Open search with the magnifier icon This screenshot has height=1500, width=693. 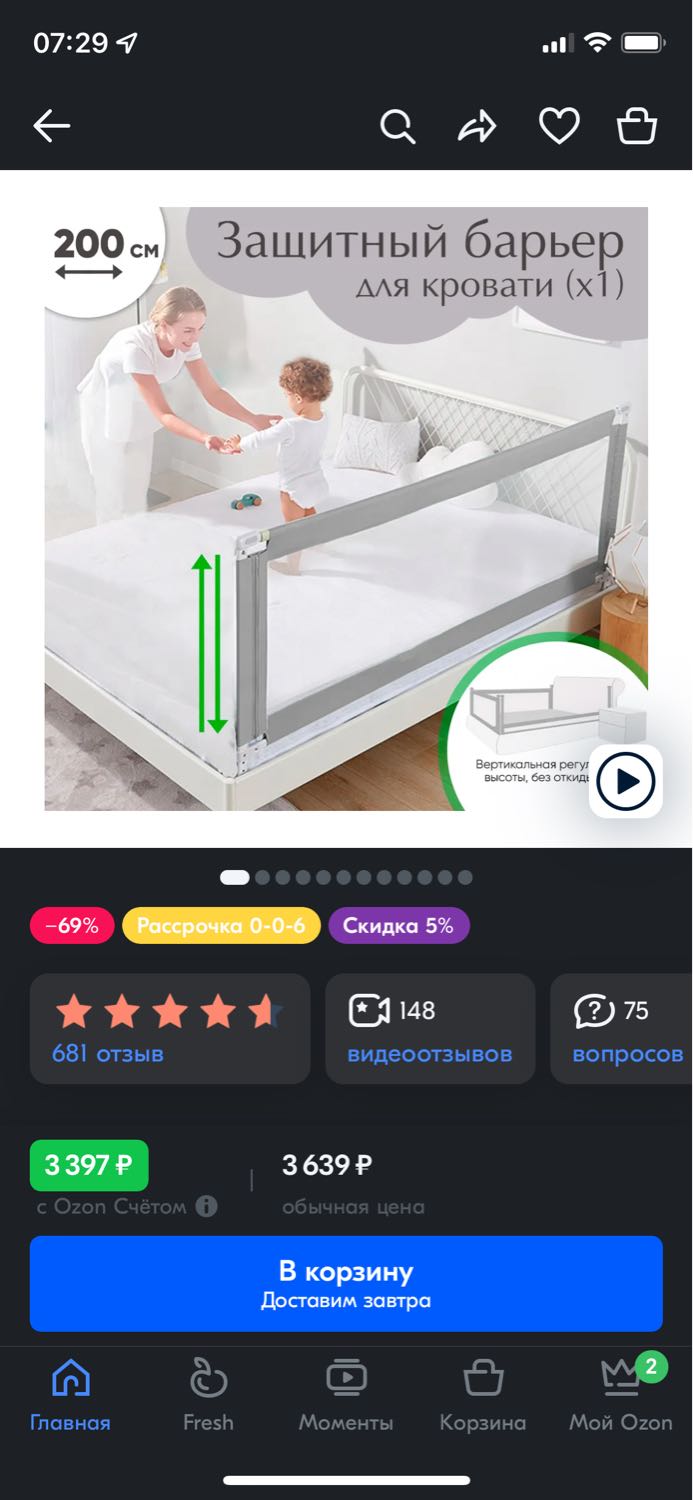(397, 127)
